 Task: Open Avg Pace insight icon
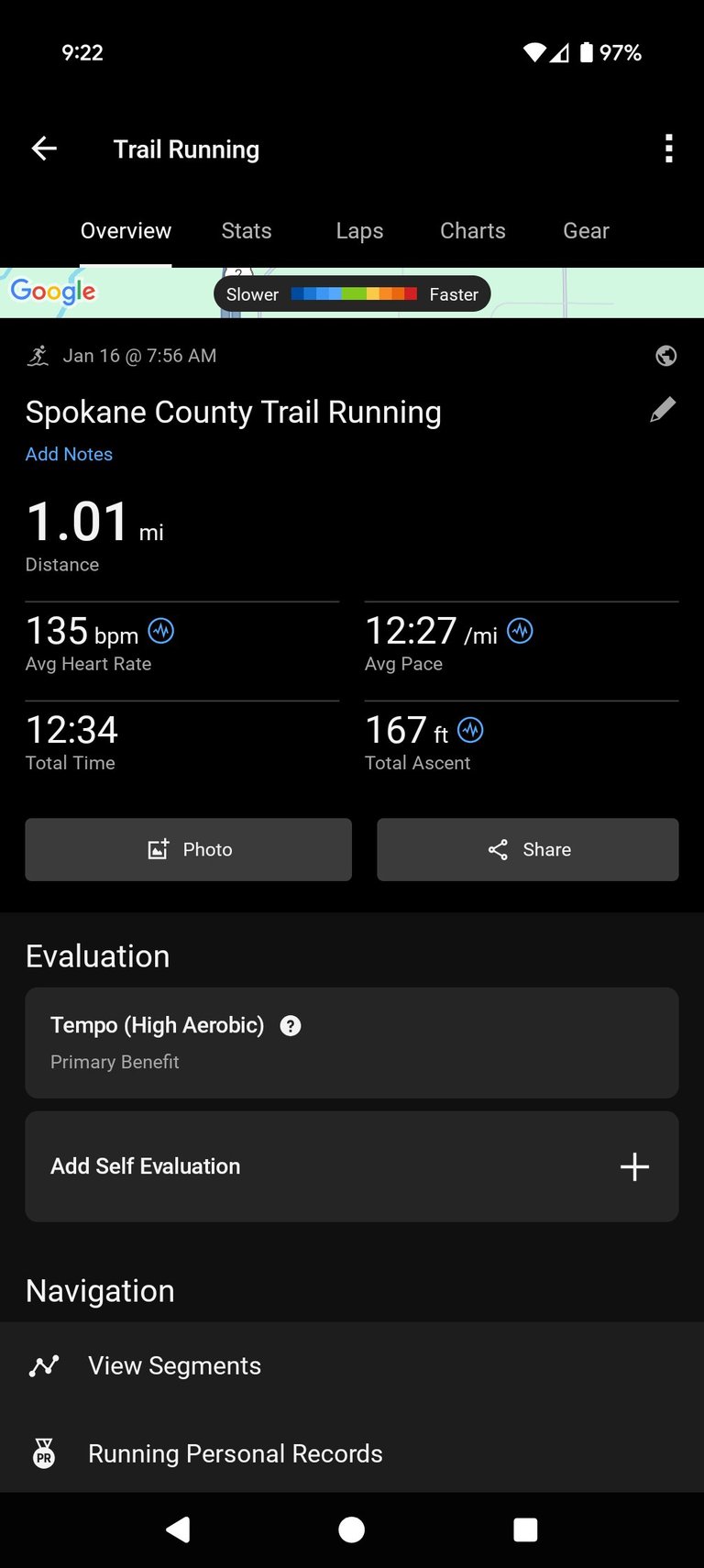(520, 631)
